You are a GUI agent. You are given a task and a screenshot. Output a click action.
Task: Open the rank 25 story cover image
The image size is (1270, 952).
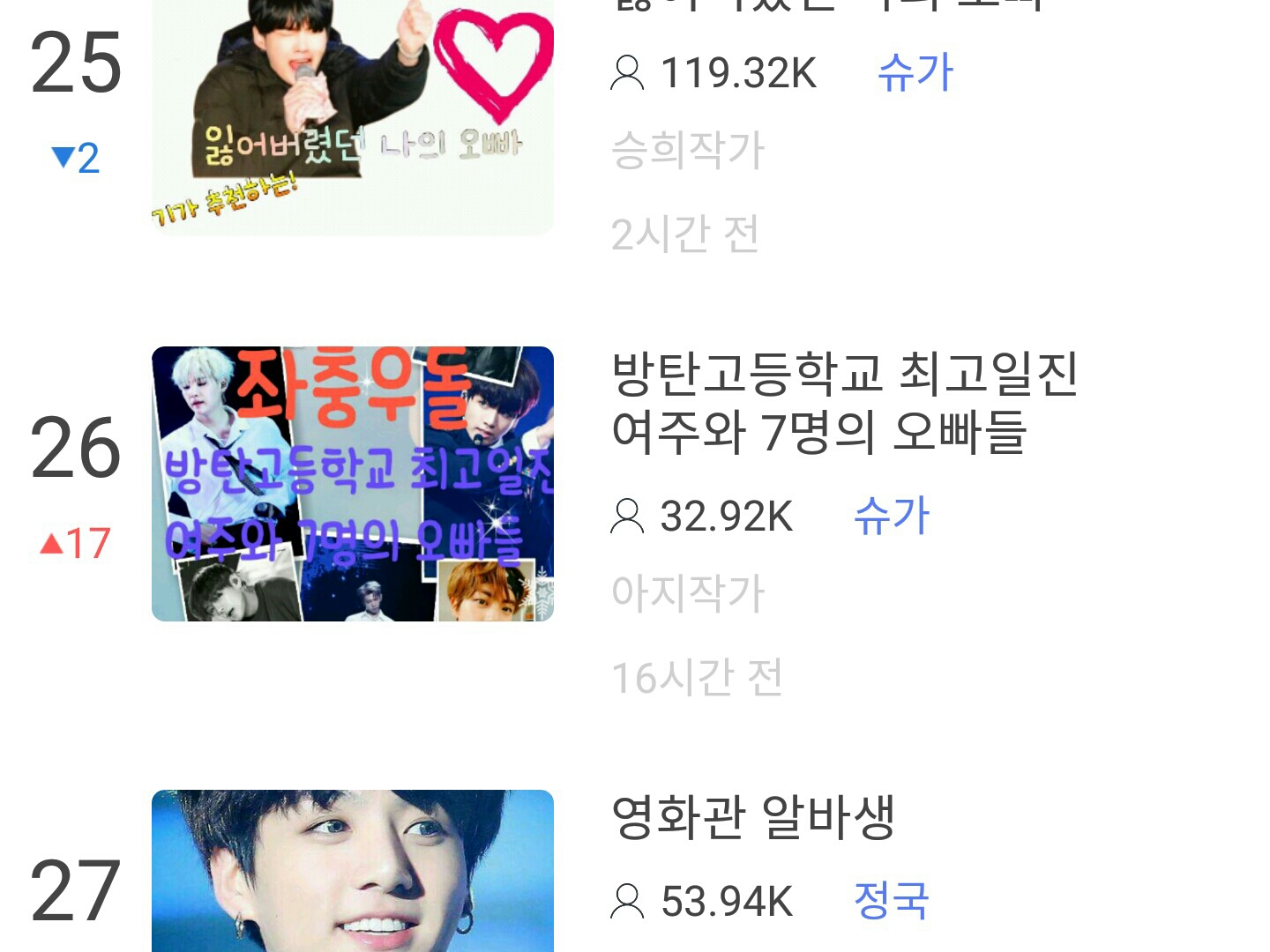[353, 115]
